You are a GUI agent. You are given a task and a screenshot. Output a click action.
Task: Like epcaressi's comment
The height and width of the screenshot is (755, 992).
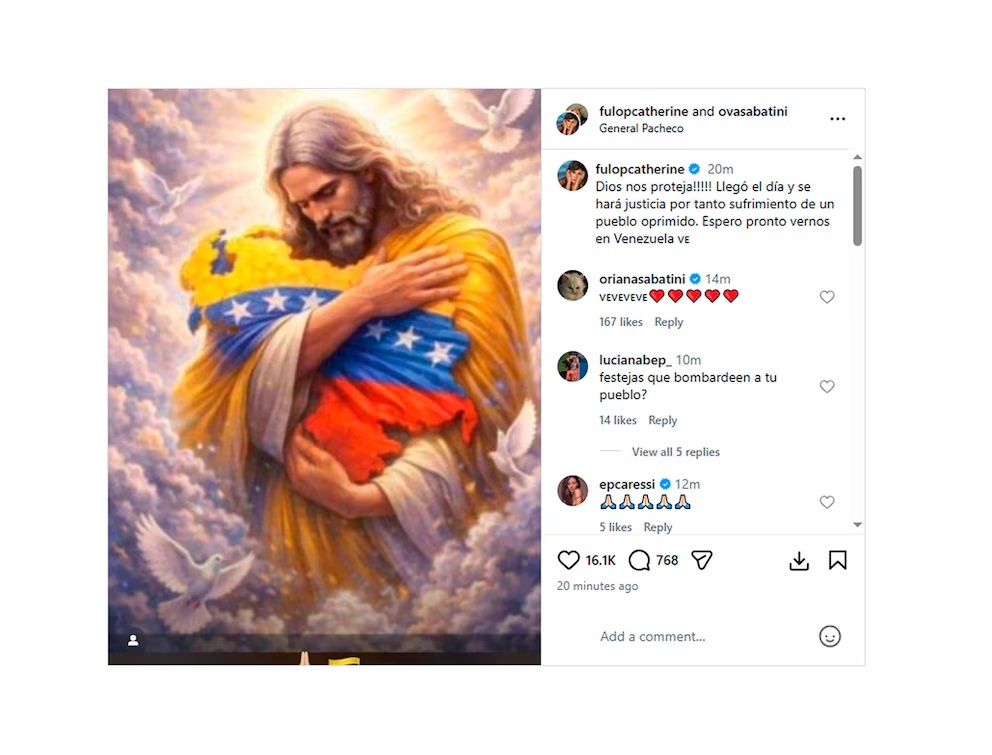[826, 502]
